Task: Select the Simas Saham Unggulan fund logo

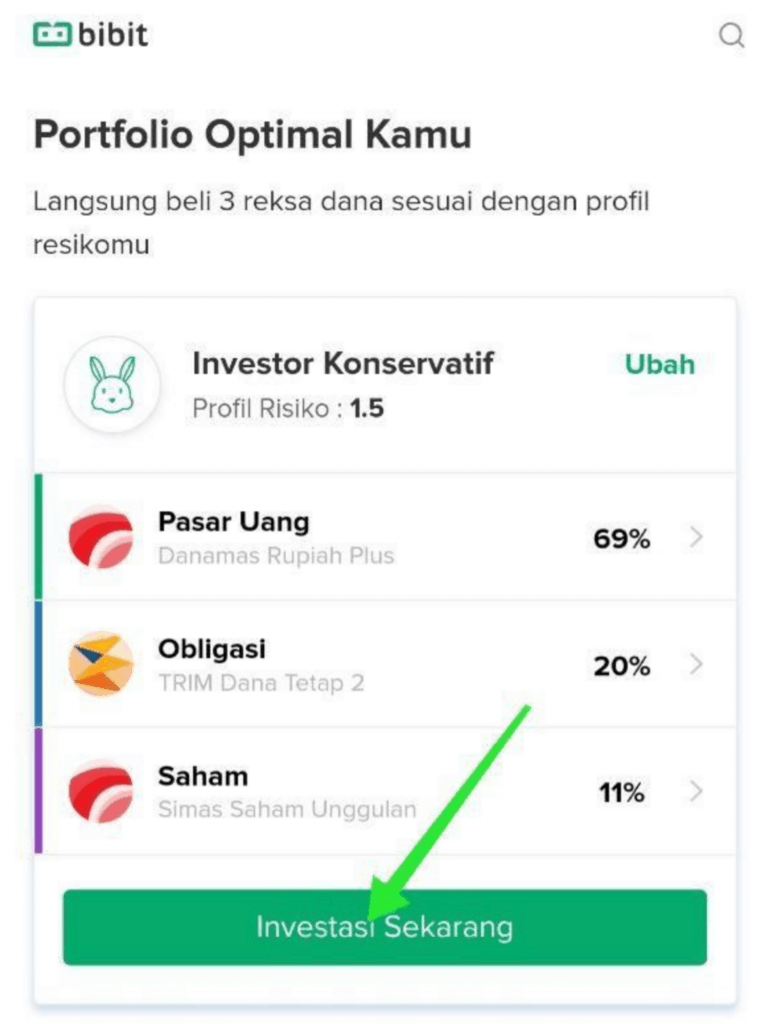Action: (100, 790)
